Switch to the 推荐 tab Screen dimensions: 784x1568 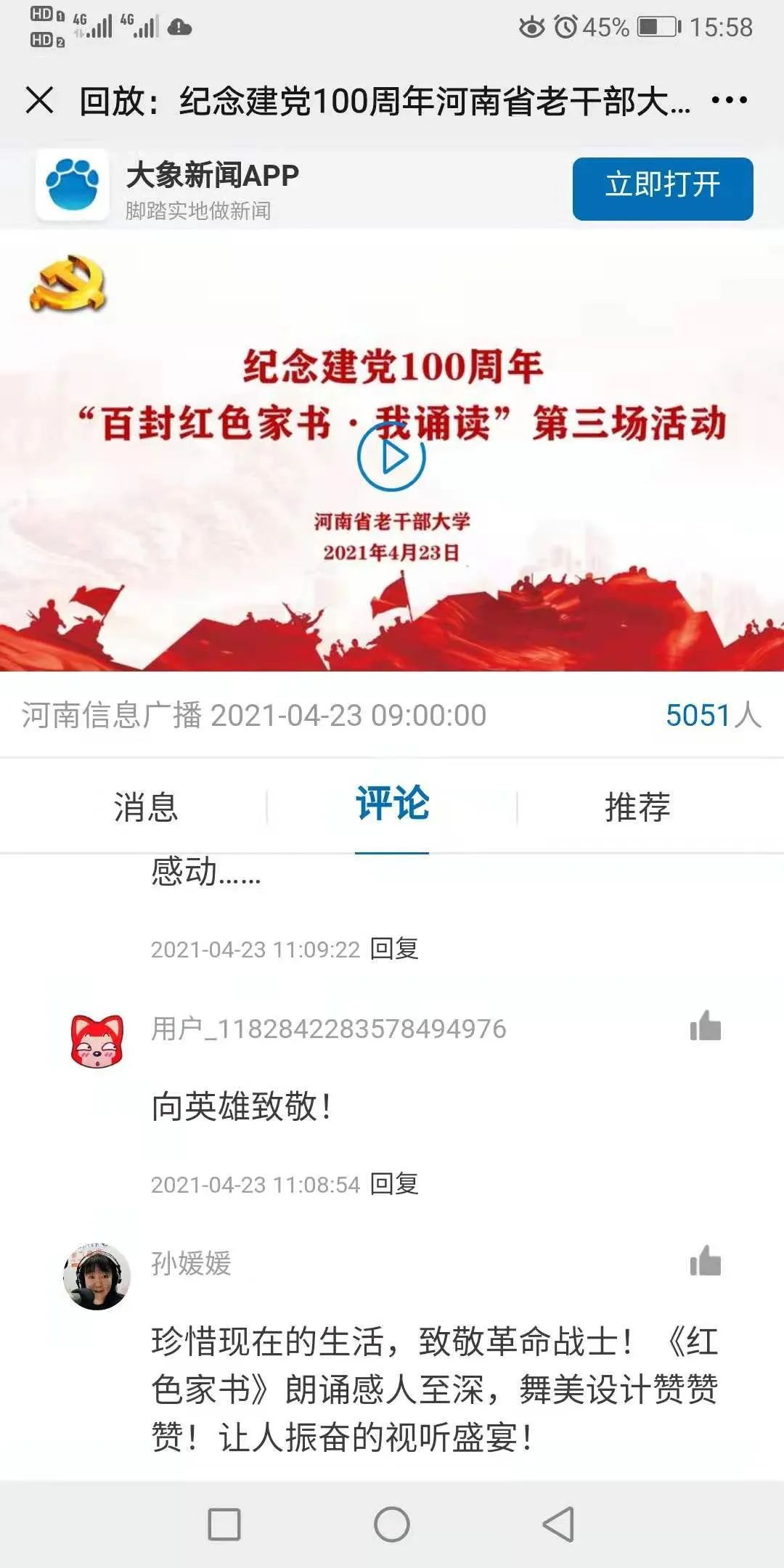tap(637, 807)
